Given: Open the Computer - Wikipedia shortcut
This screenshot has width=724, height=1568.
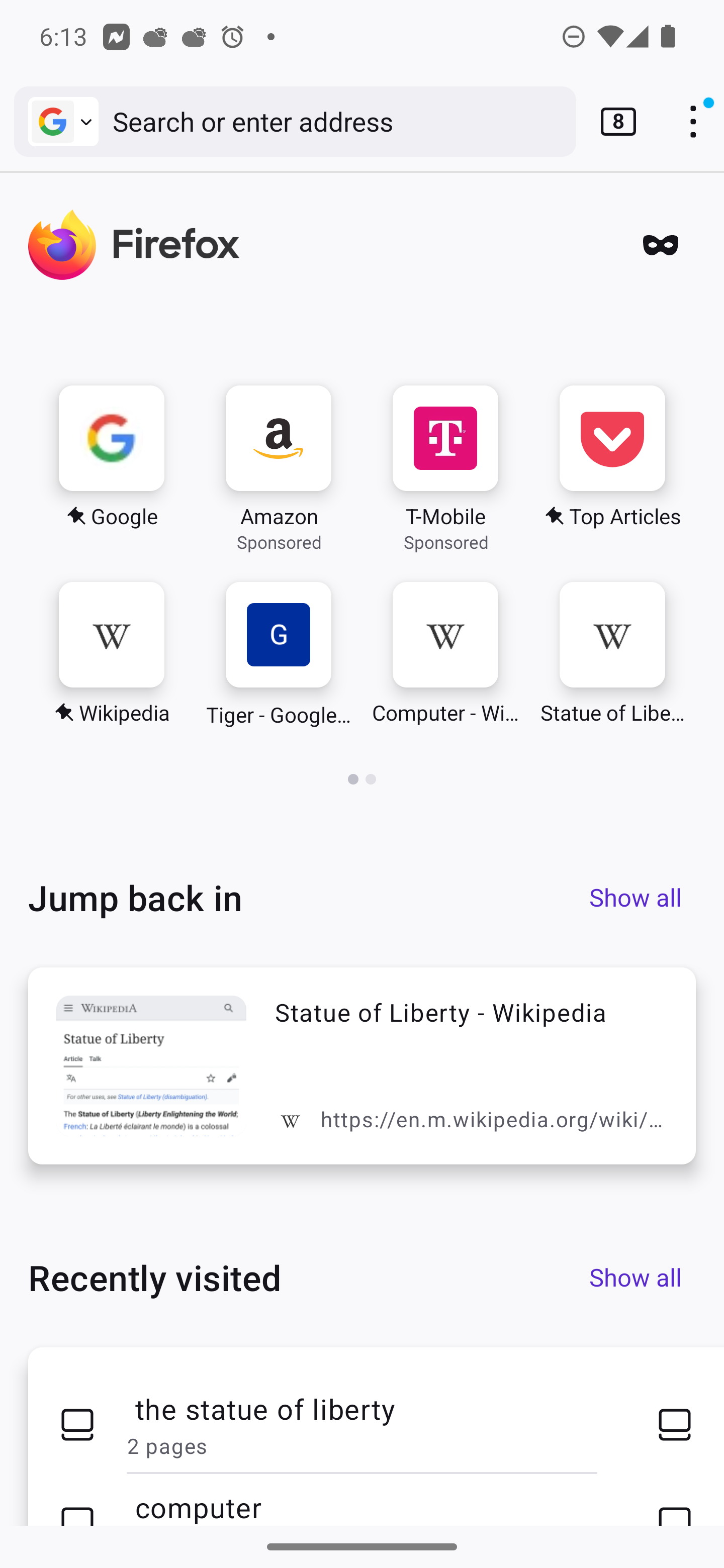Looking at the screenshot, I should pyautogui.click(x=445, y=654).
